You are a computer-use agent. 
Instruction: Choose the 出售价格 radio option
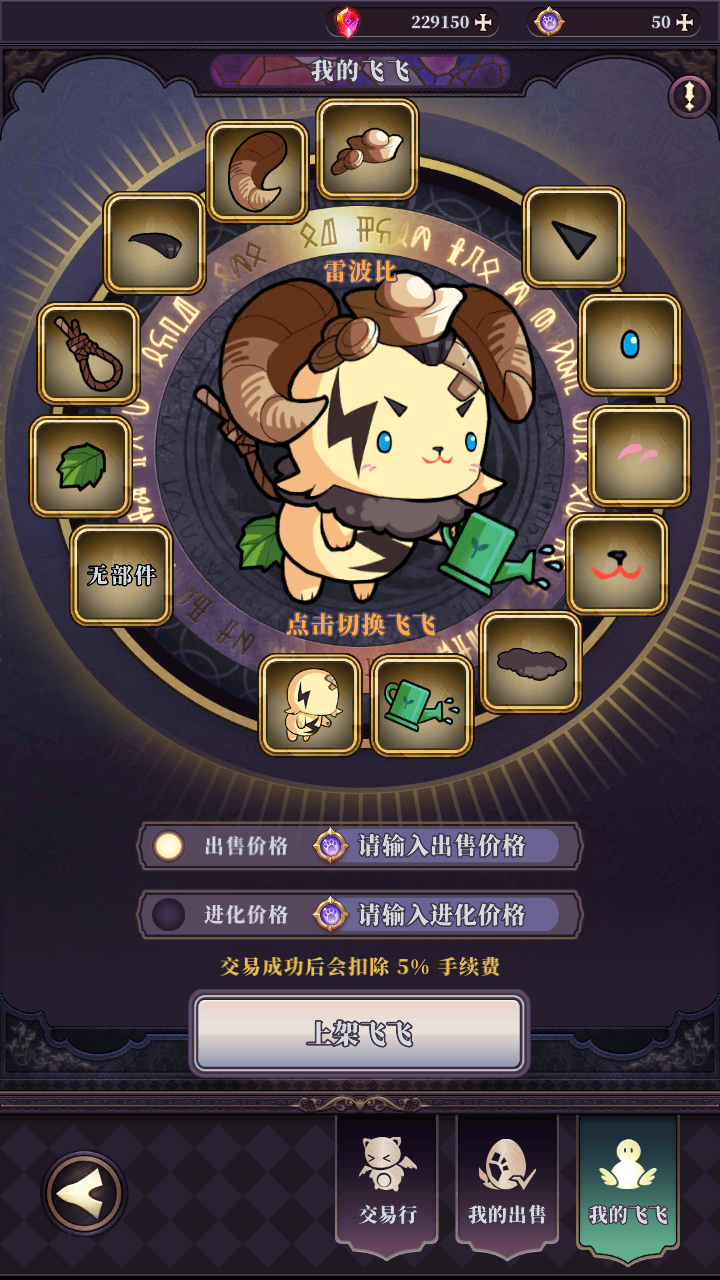point(168,846)
